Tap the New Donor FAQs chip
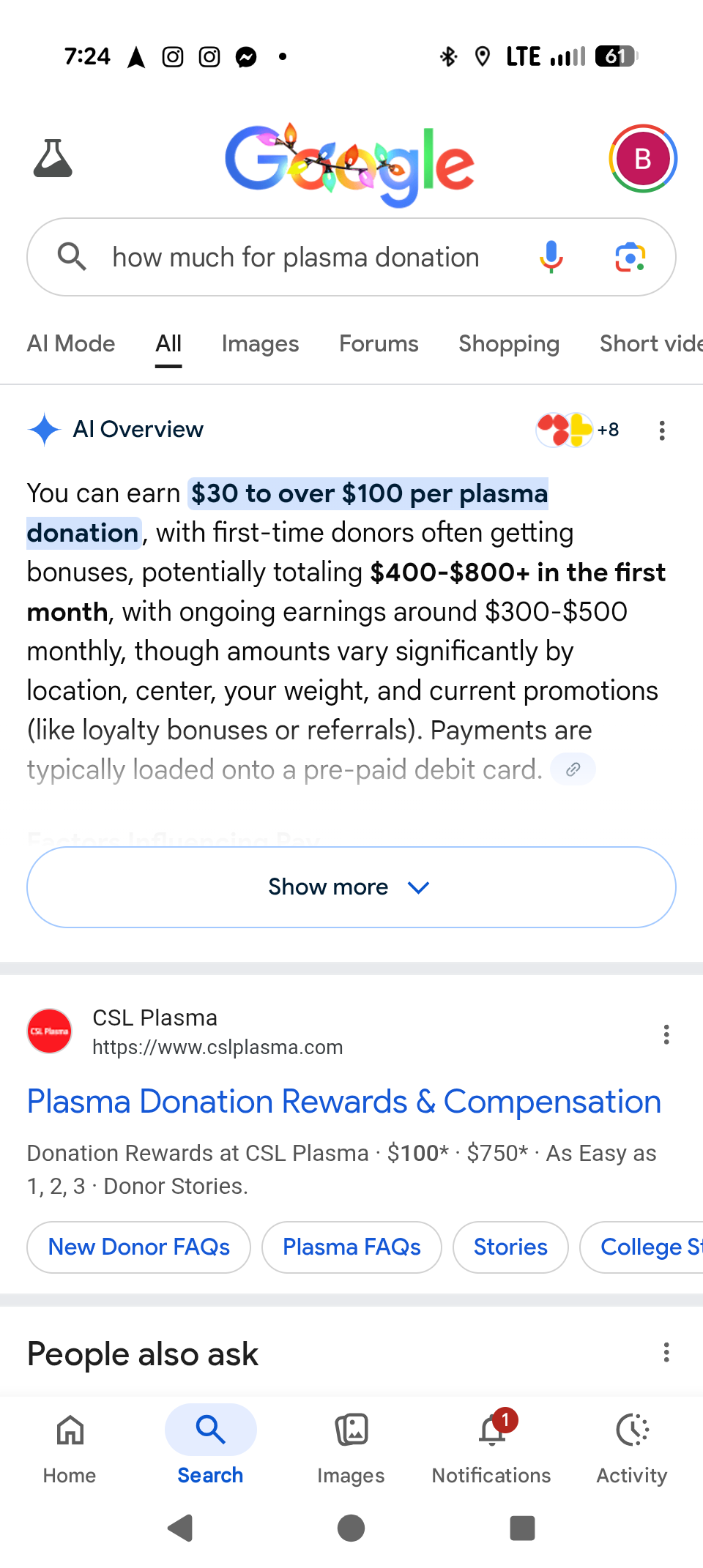Image resolution: width=703 pixels, height=1568 pixels. pos(138,1247)
